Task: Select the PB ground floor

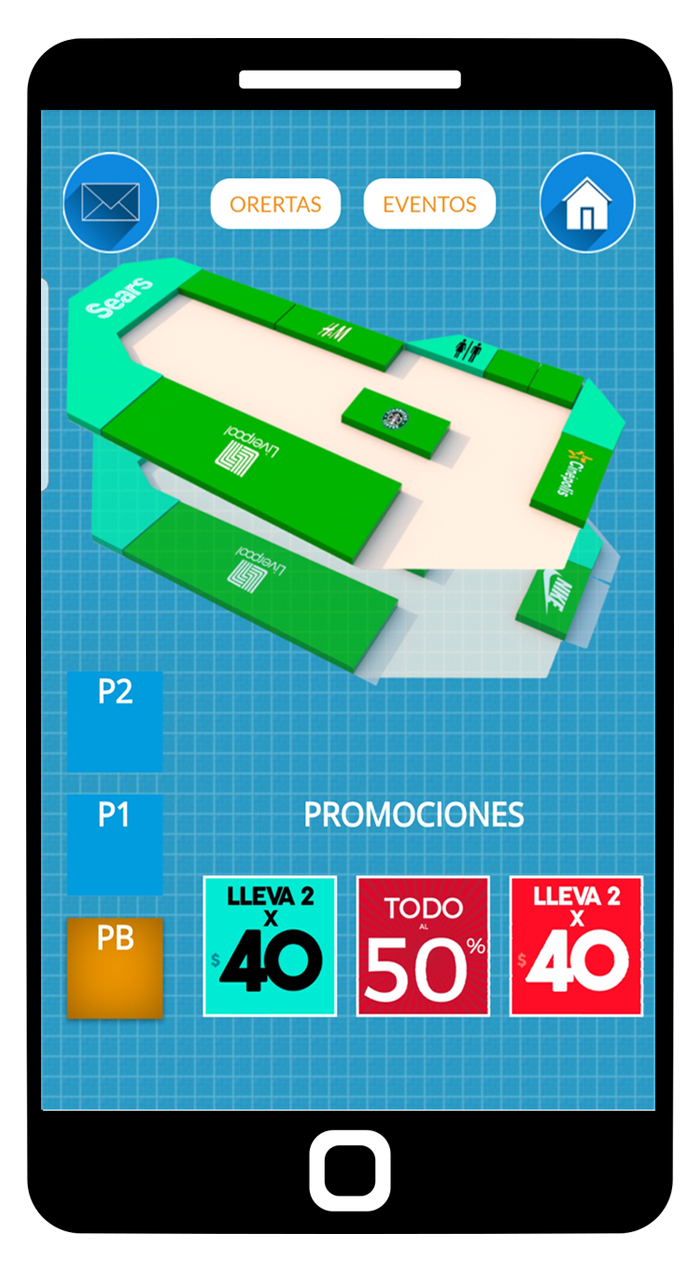Action: coord(115,967)
